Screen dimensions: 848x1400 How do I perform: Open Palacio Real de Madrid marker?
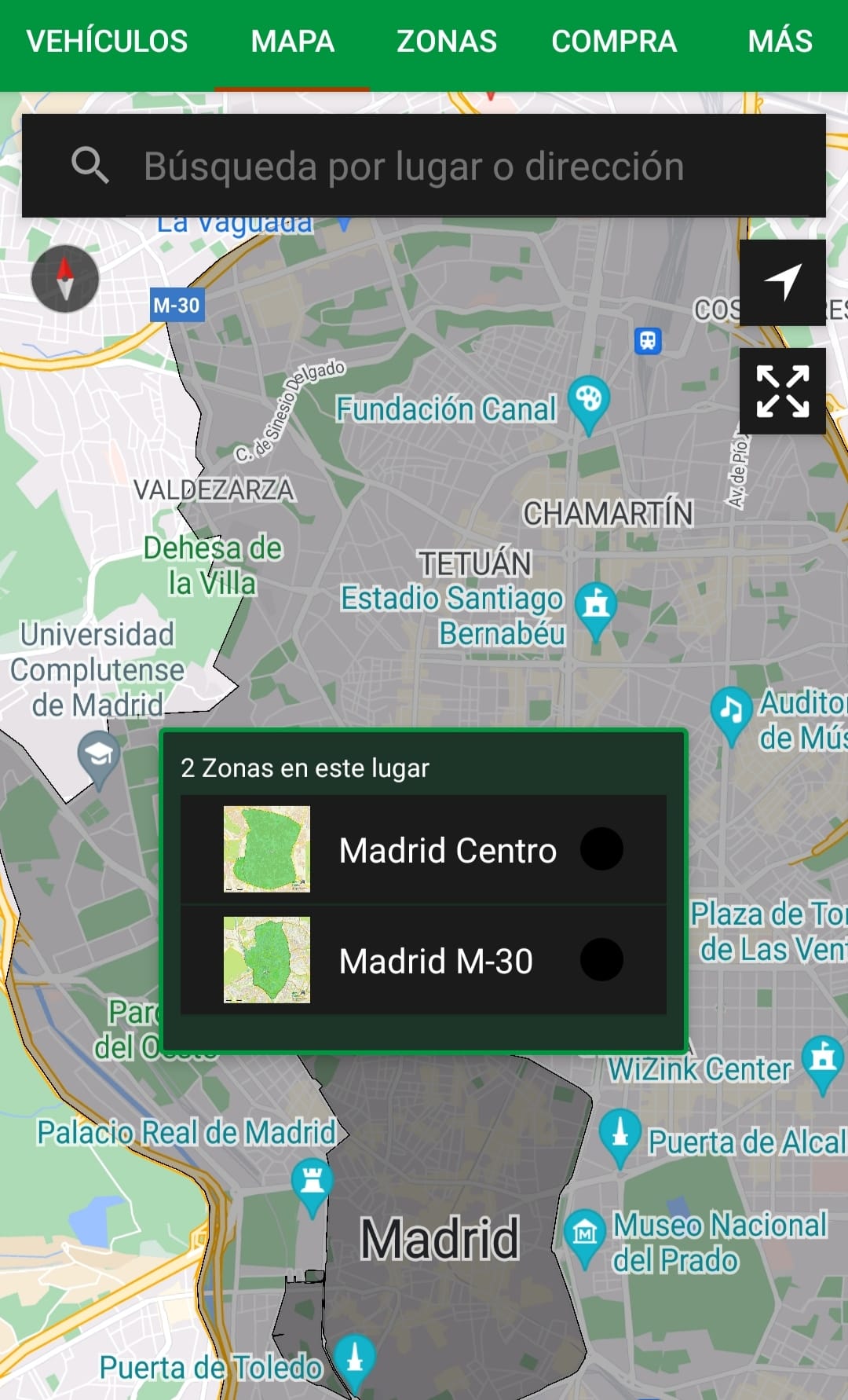pos(312,1182)
